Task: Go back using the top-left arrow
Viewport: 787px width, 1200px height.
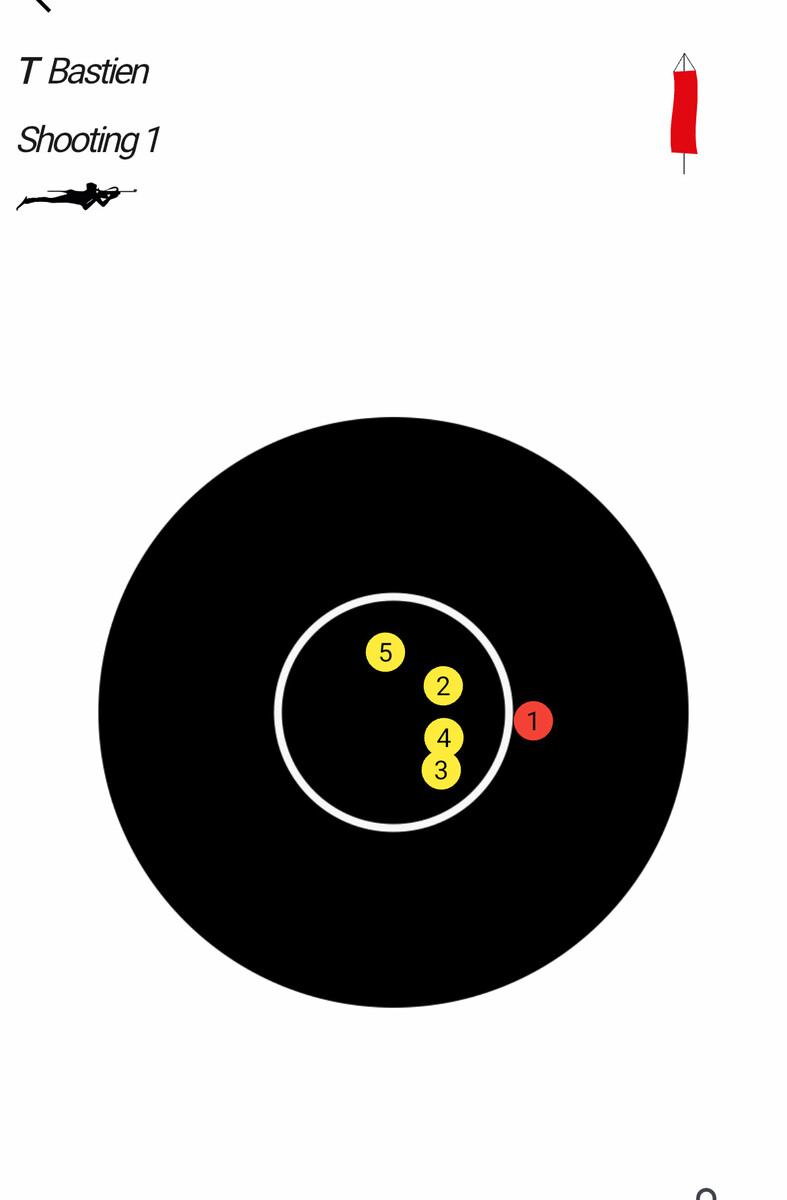Action: pos(40,4)
